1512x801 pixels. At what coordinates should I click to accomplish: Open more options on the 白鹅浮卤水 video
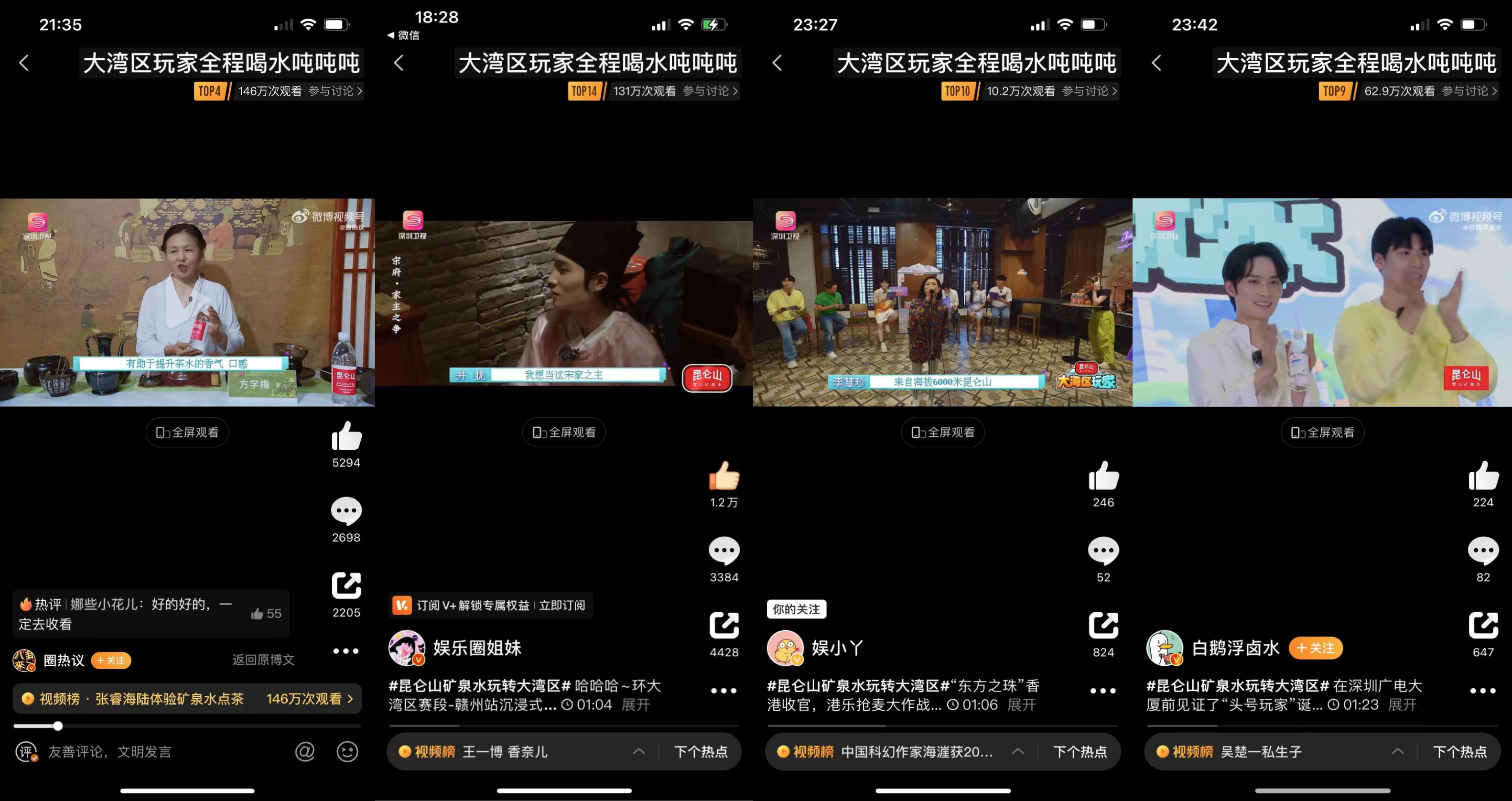[x=1483, y=691]
